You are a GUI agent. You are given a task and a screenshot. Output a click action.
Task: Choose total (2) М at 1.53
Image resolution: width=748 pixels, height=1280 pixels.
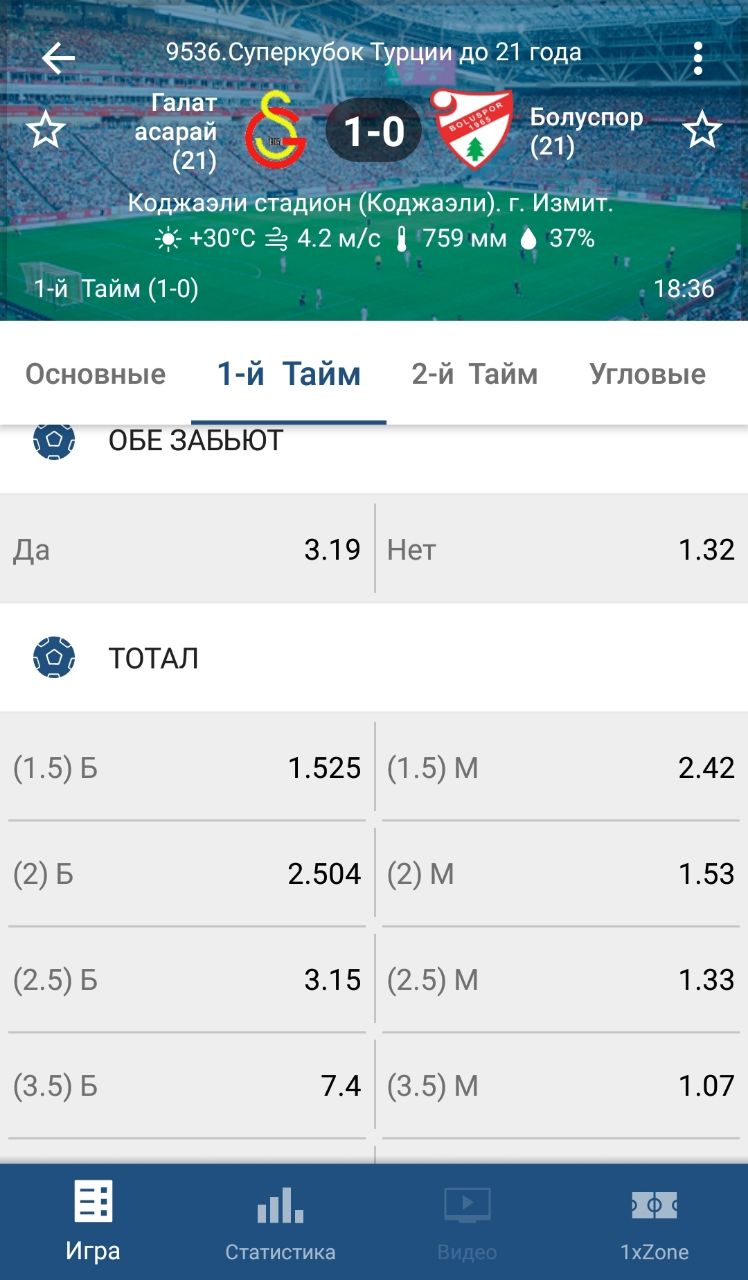(x=561, y=874)
